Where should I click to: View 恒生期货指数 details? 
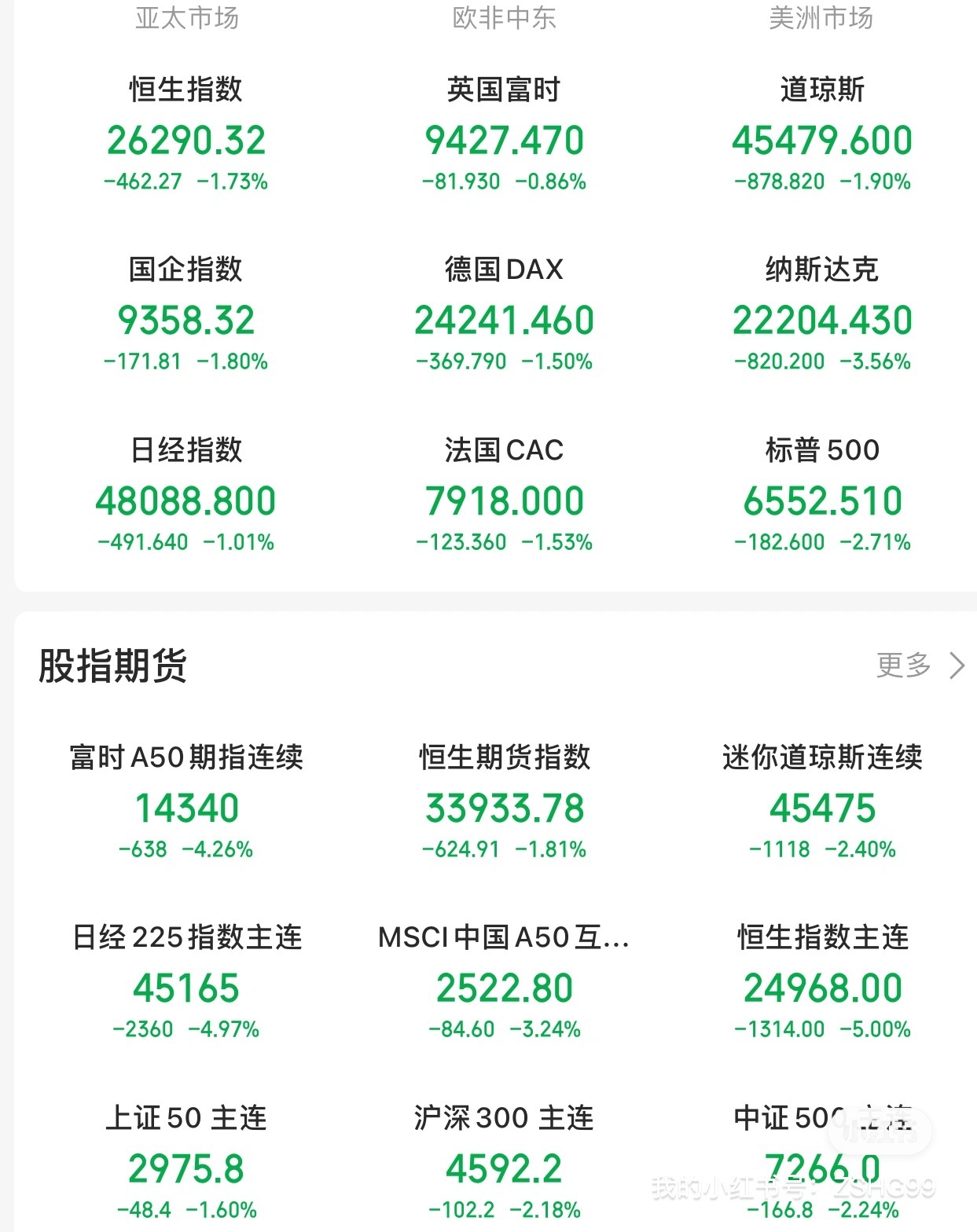[x=504, y=803]
